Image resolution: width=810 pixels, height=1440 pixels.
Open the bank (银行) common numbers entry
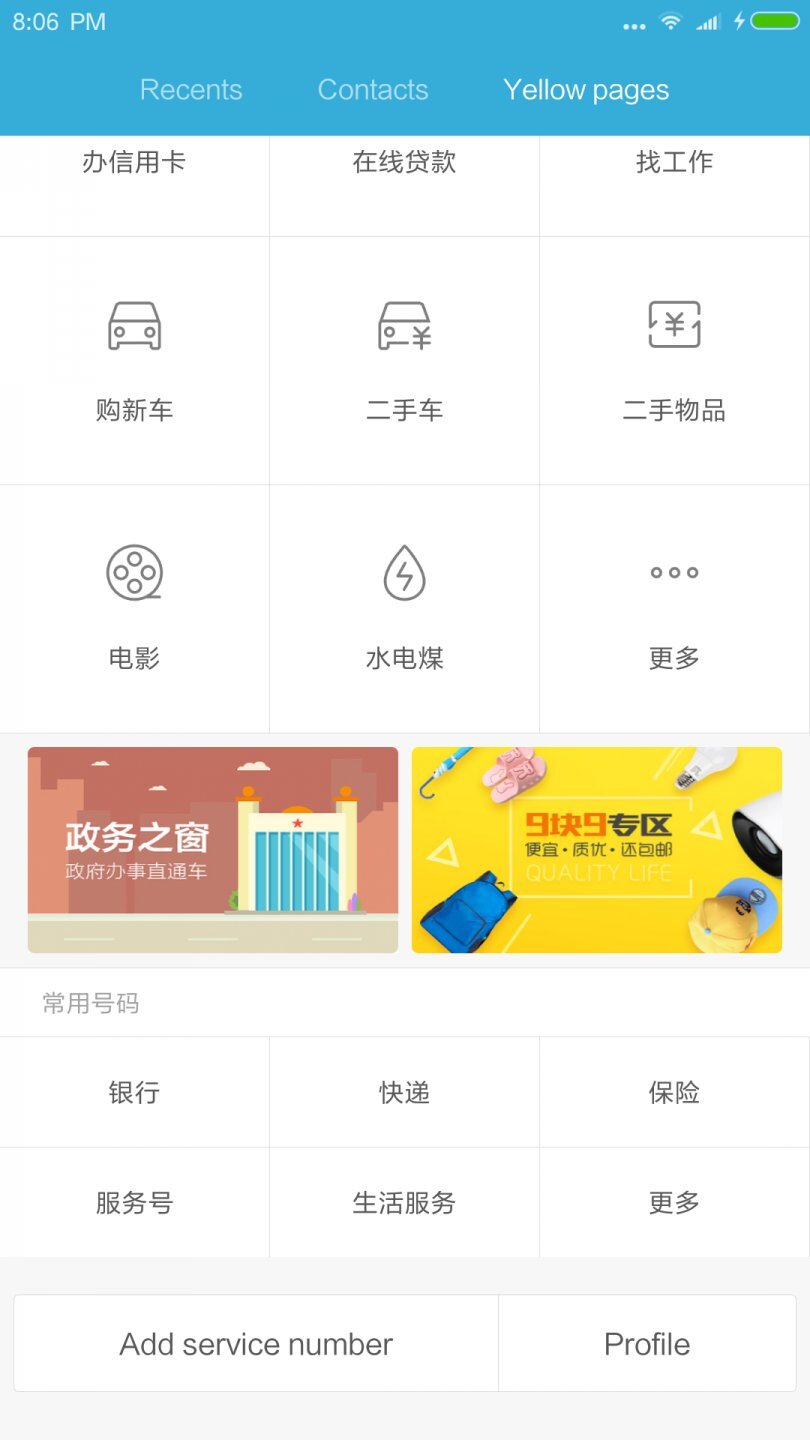(134, 1092)
